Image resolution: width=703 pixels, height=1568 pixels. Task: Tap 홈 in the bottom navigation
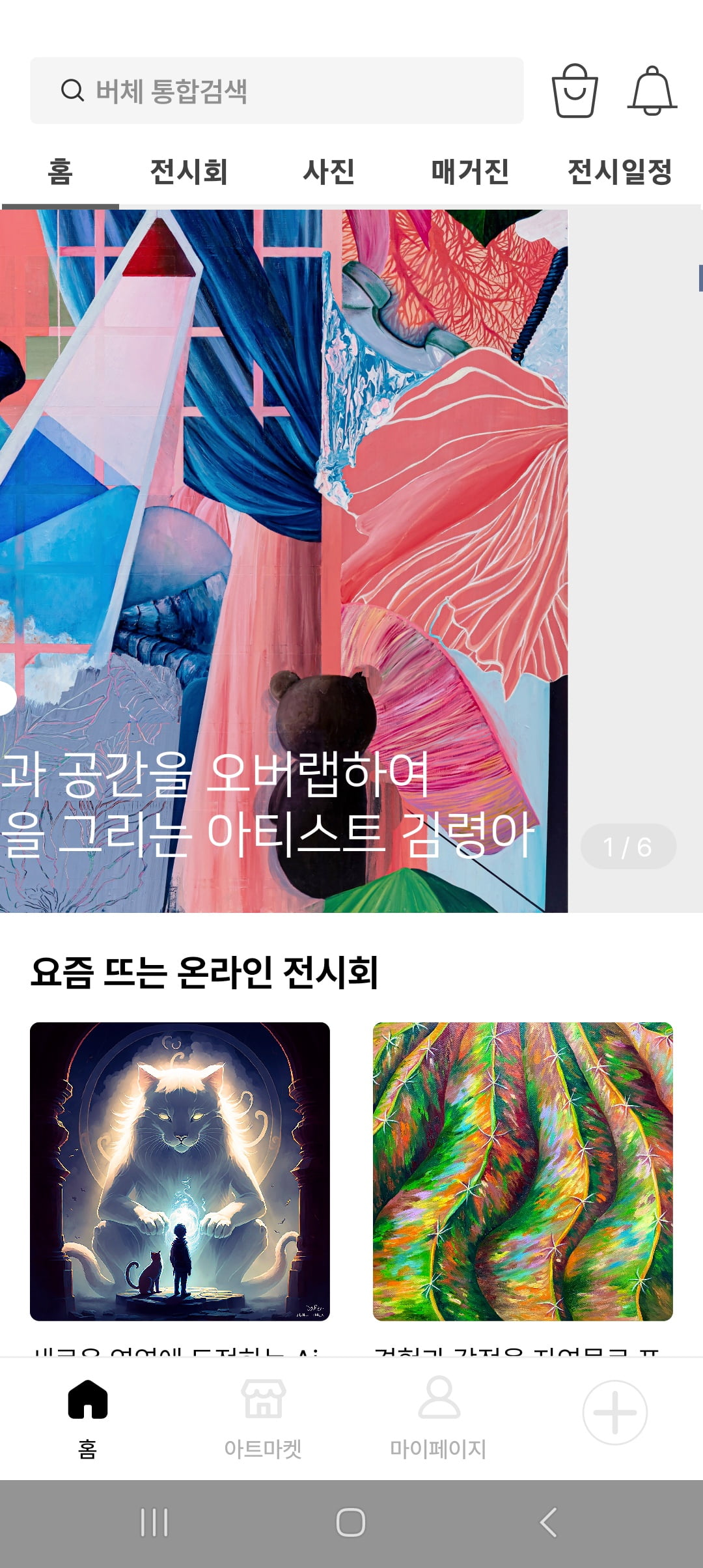(87, 1417)
